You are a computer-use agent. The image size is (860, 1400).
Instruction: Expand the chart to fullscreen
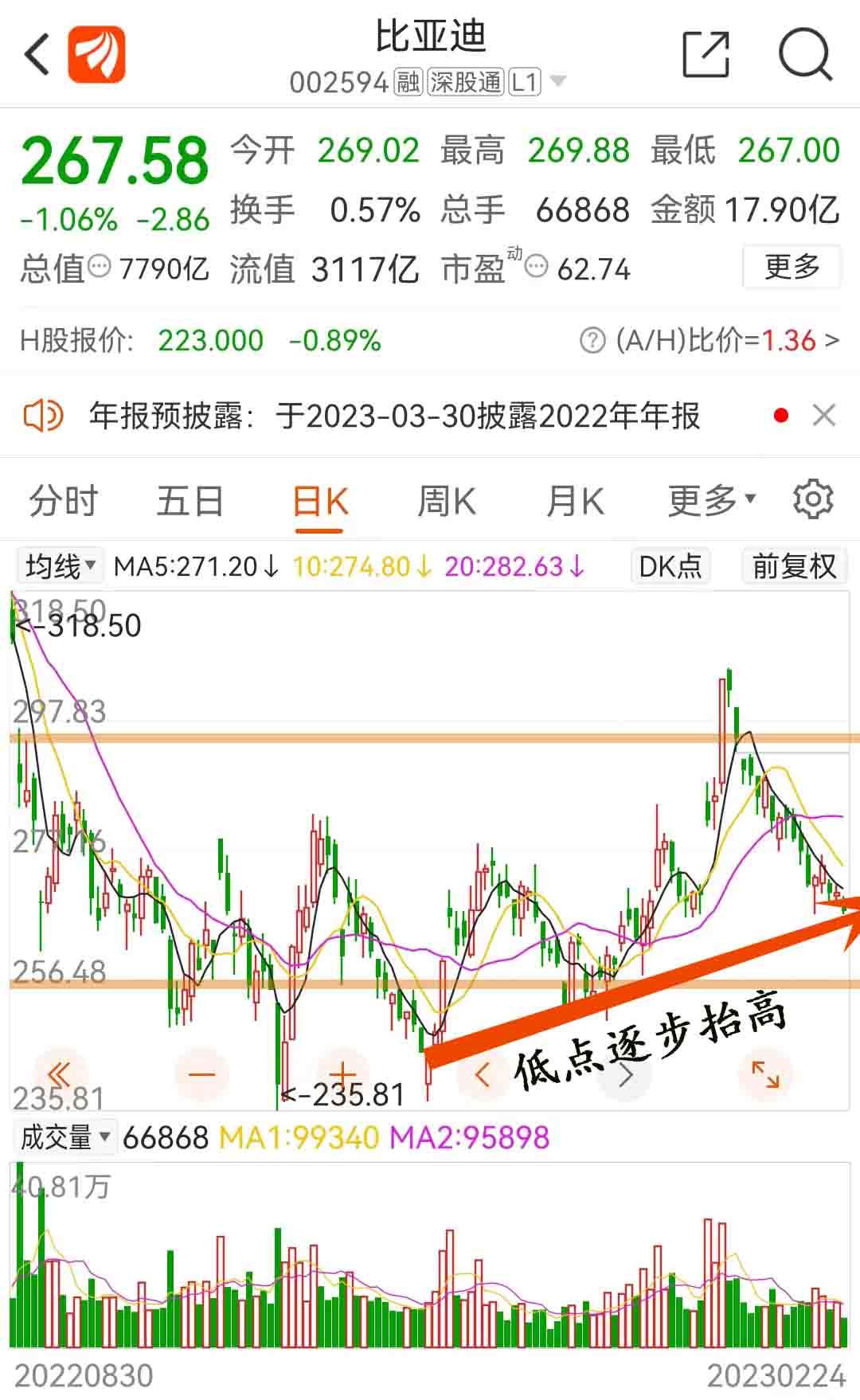click(x=765, y=1075)
